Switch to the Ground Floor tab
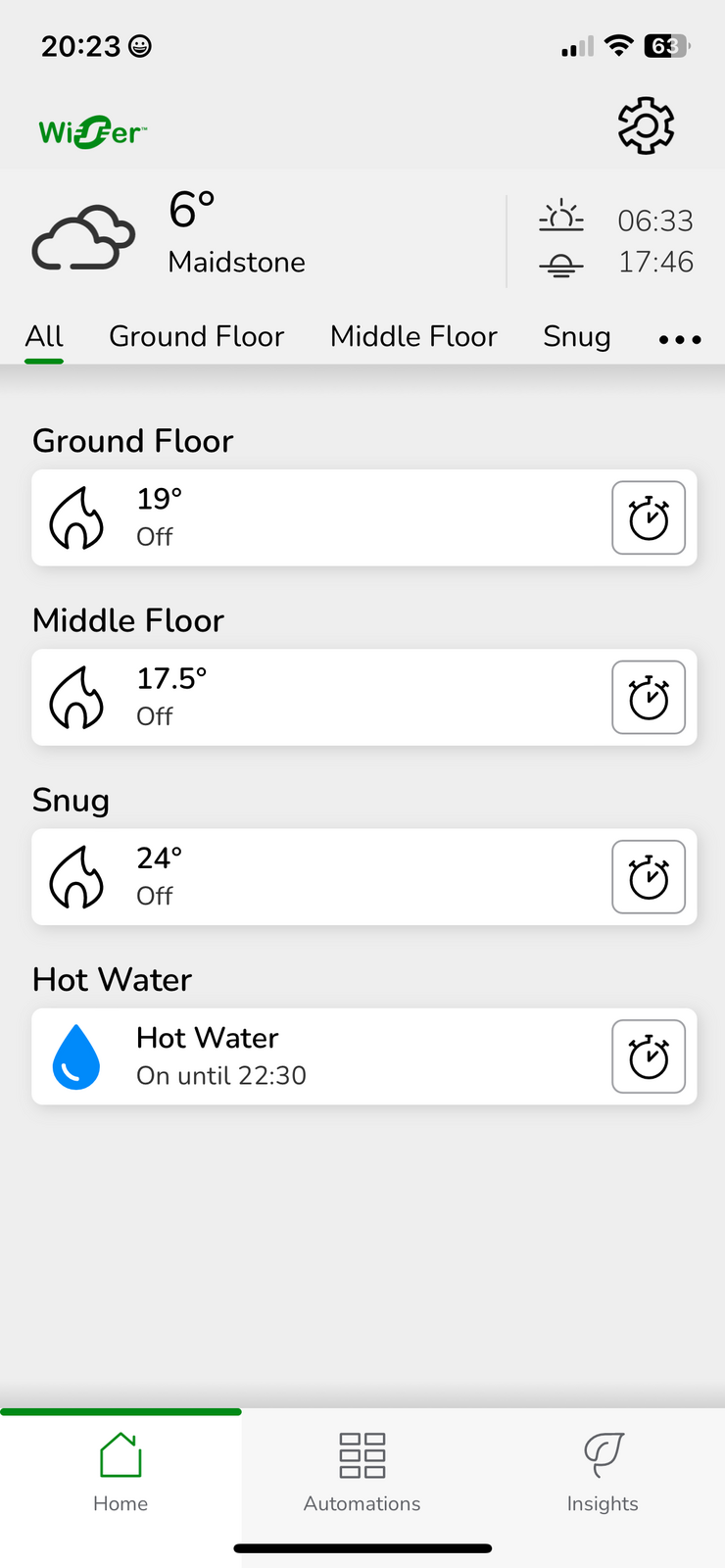Viewport: 725px width, 1568px height. click(x=196, y=336)
